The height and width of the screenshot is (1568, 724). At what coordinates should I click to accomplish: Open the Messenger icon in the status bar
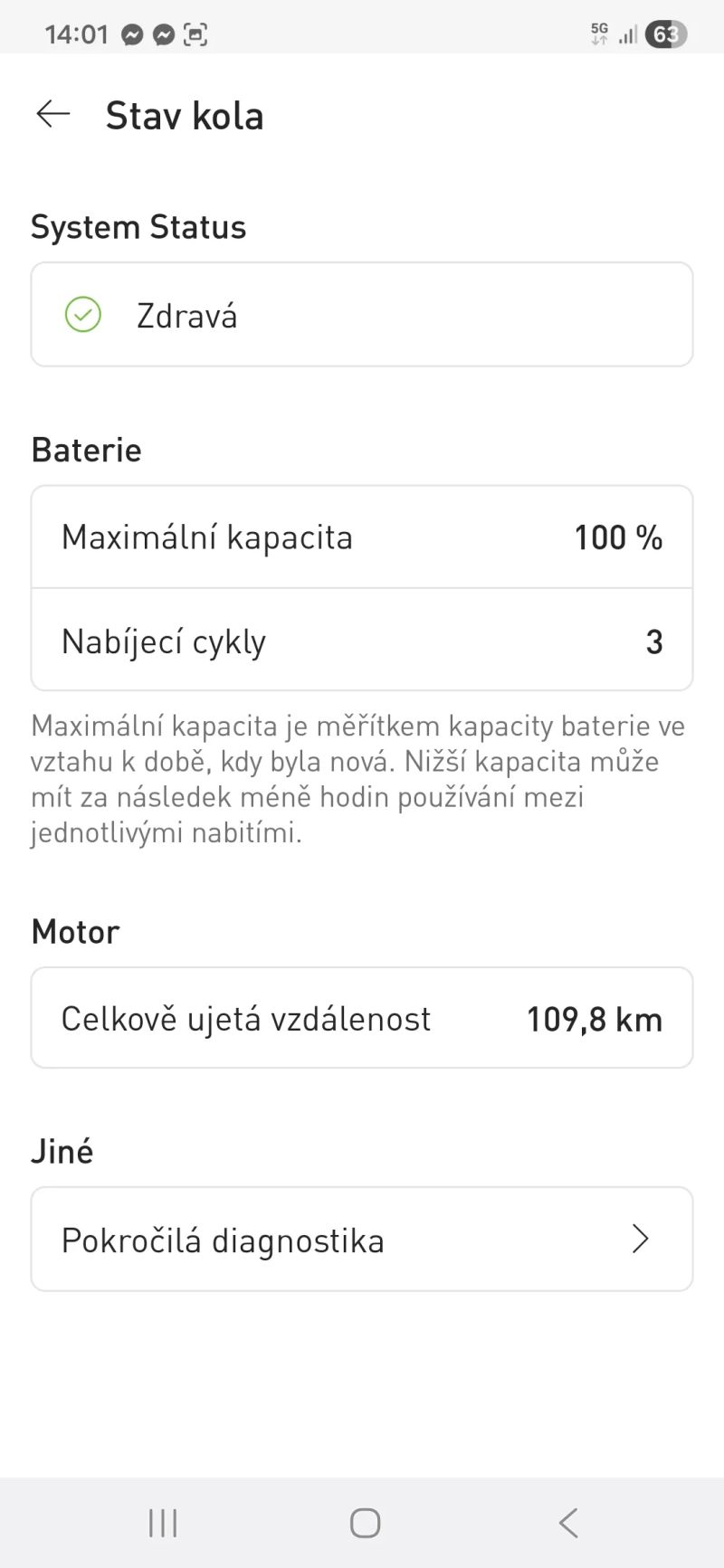click(x=132, y=34)
